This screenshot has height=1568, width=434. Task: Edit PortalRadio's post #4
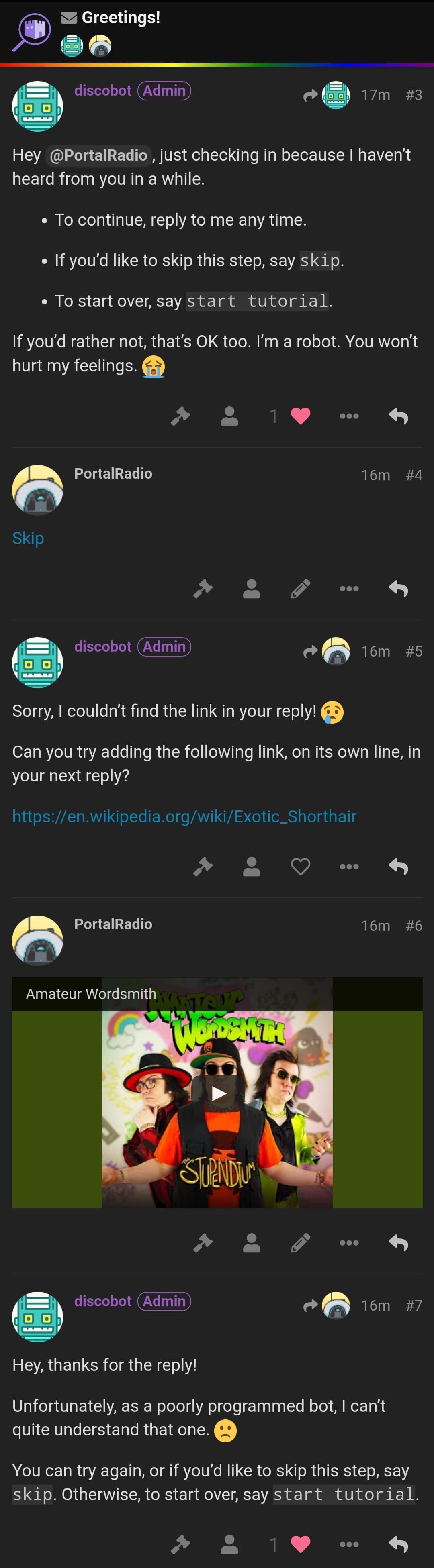(x=301, y=589)
